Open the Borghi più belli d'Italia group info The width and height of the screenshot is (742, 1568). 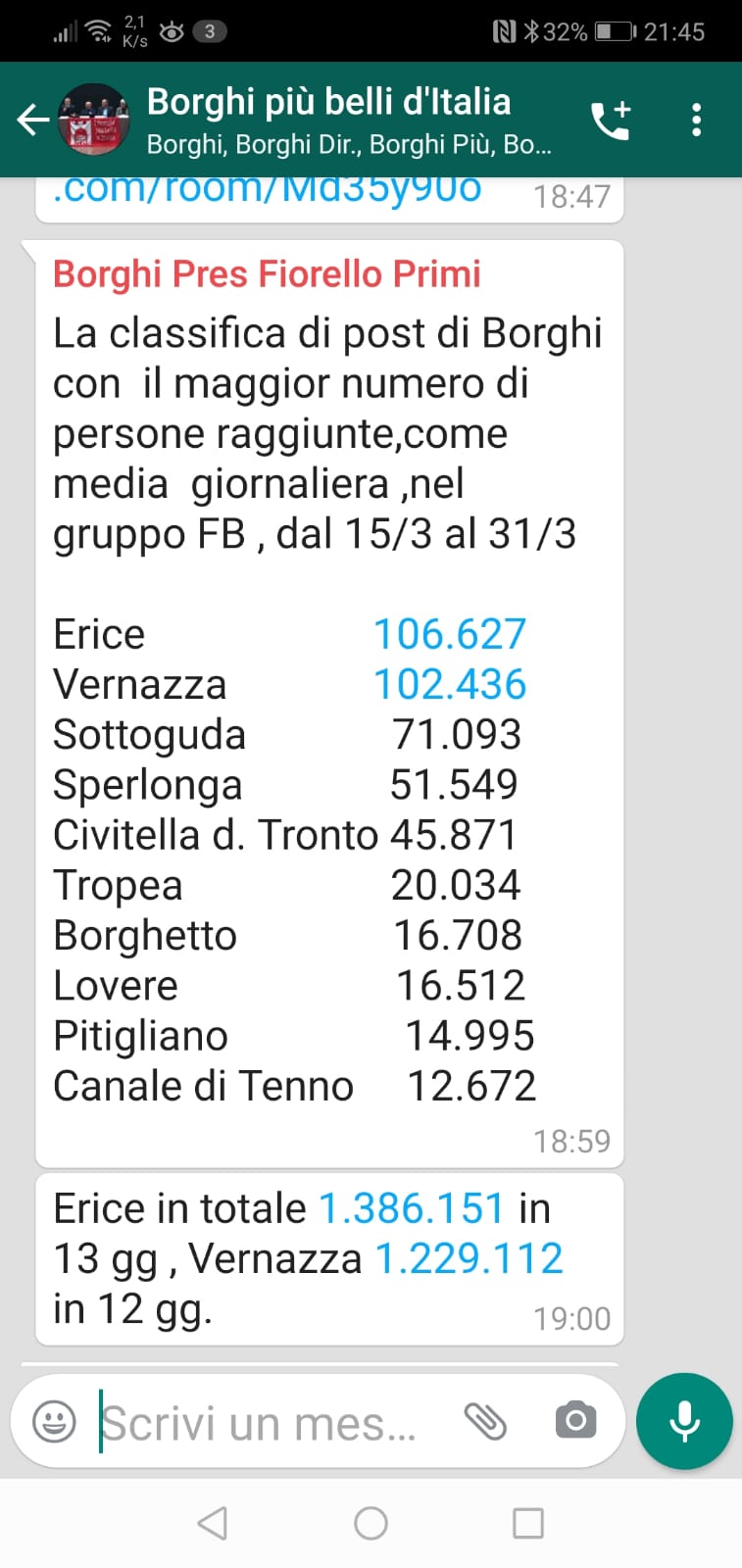coord(348,118)
